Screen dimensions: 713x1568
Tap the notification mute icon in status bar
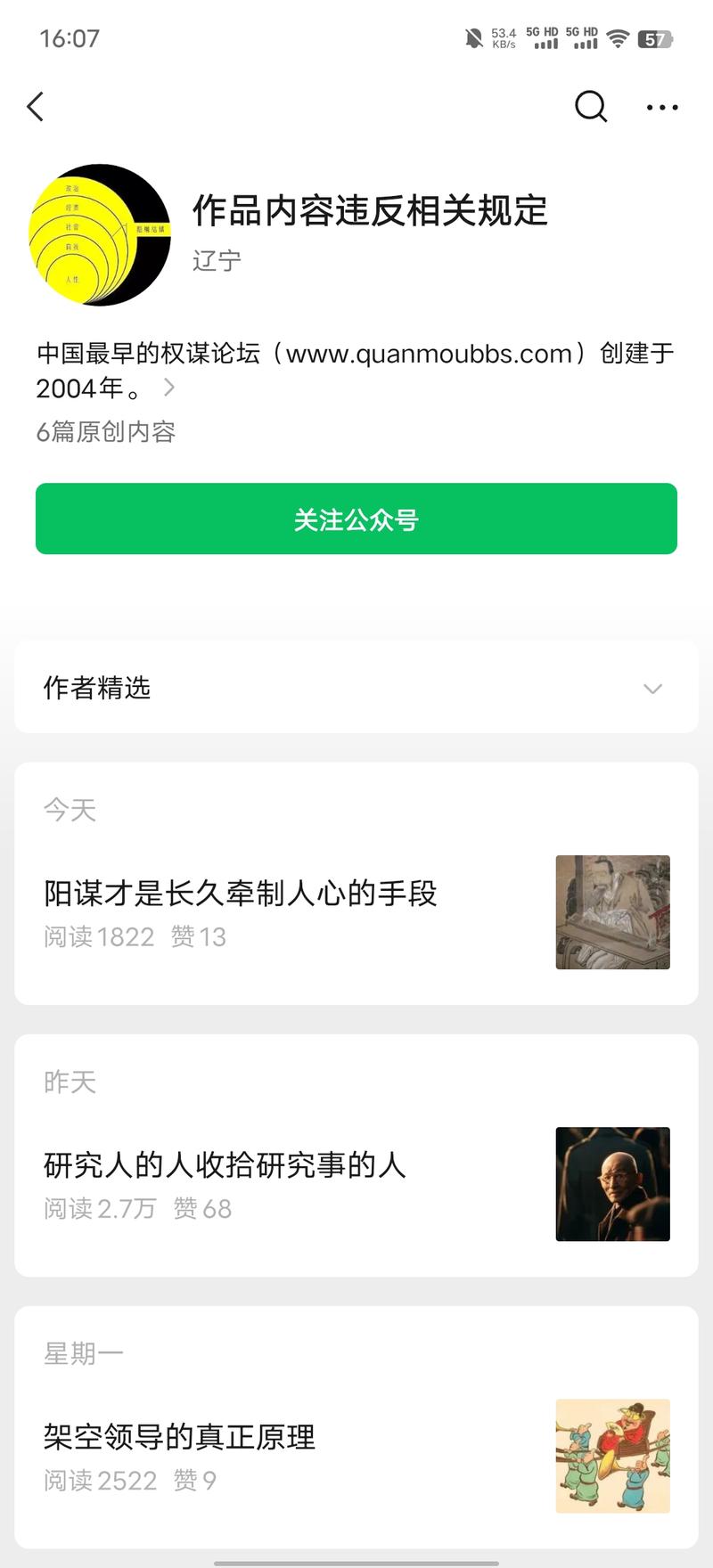click(x=473, y=37)
